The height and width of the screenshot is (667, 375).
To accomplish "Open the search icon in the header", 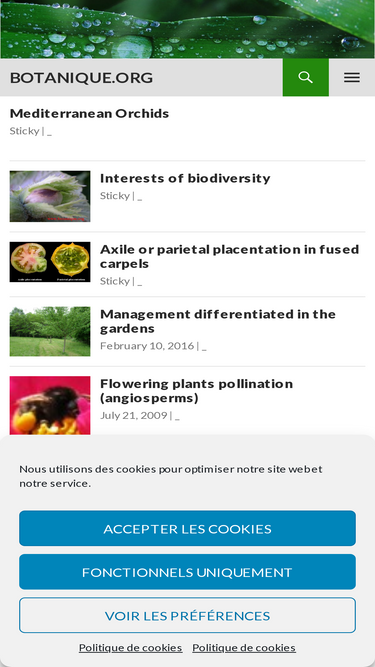I will point(305,77).
